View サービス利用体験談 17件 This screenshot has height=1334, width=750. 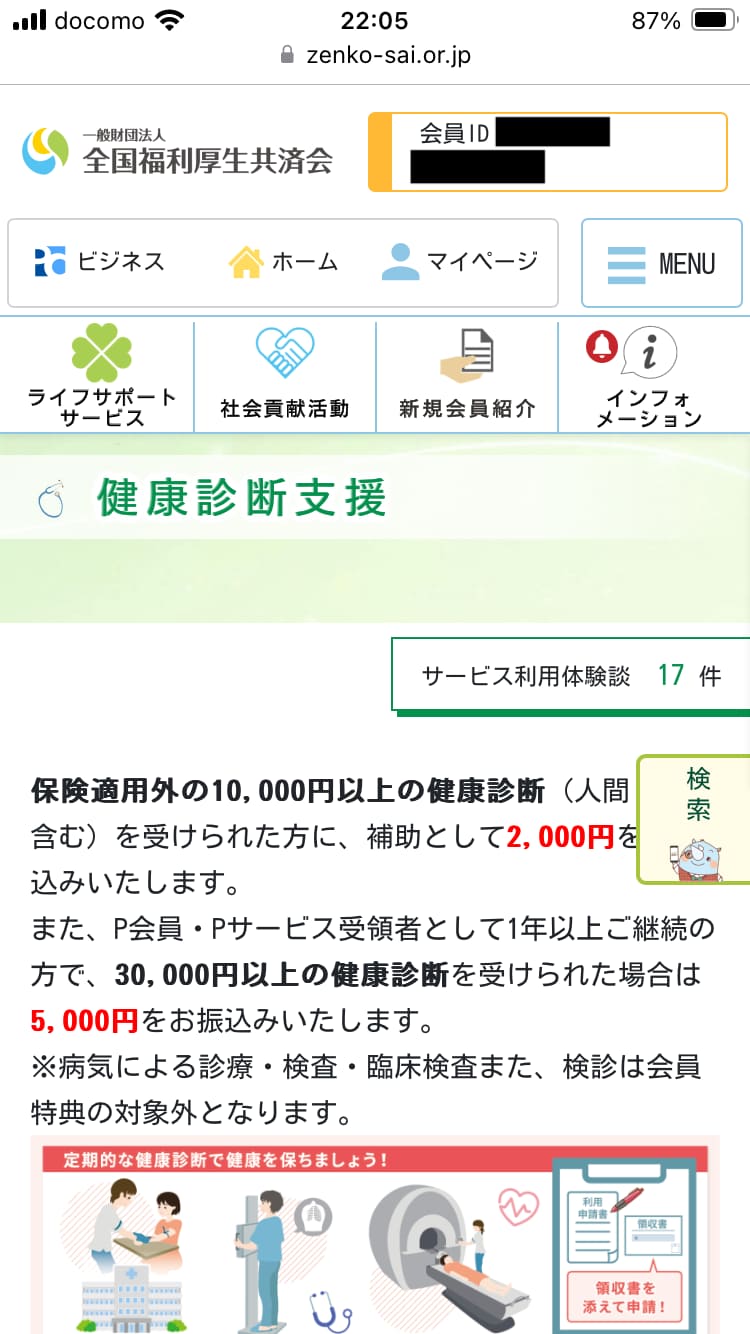point(571,676)
